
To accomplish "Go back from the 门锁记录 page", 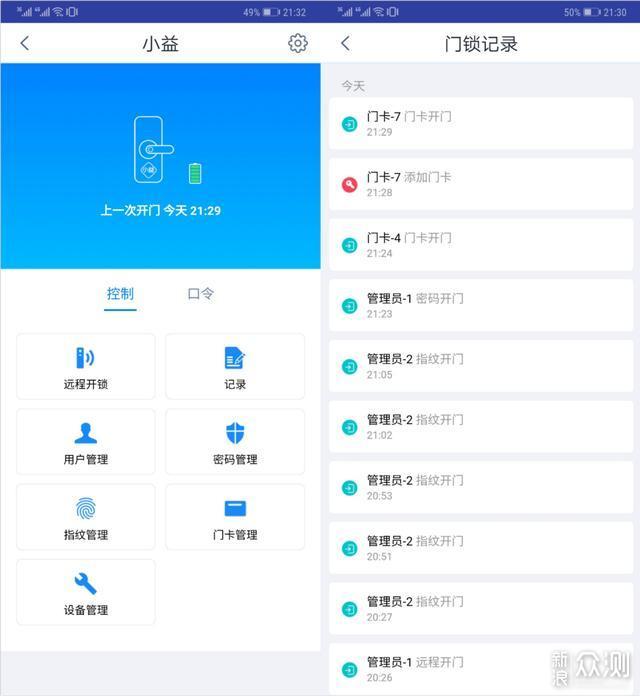I will coord(345,43).
